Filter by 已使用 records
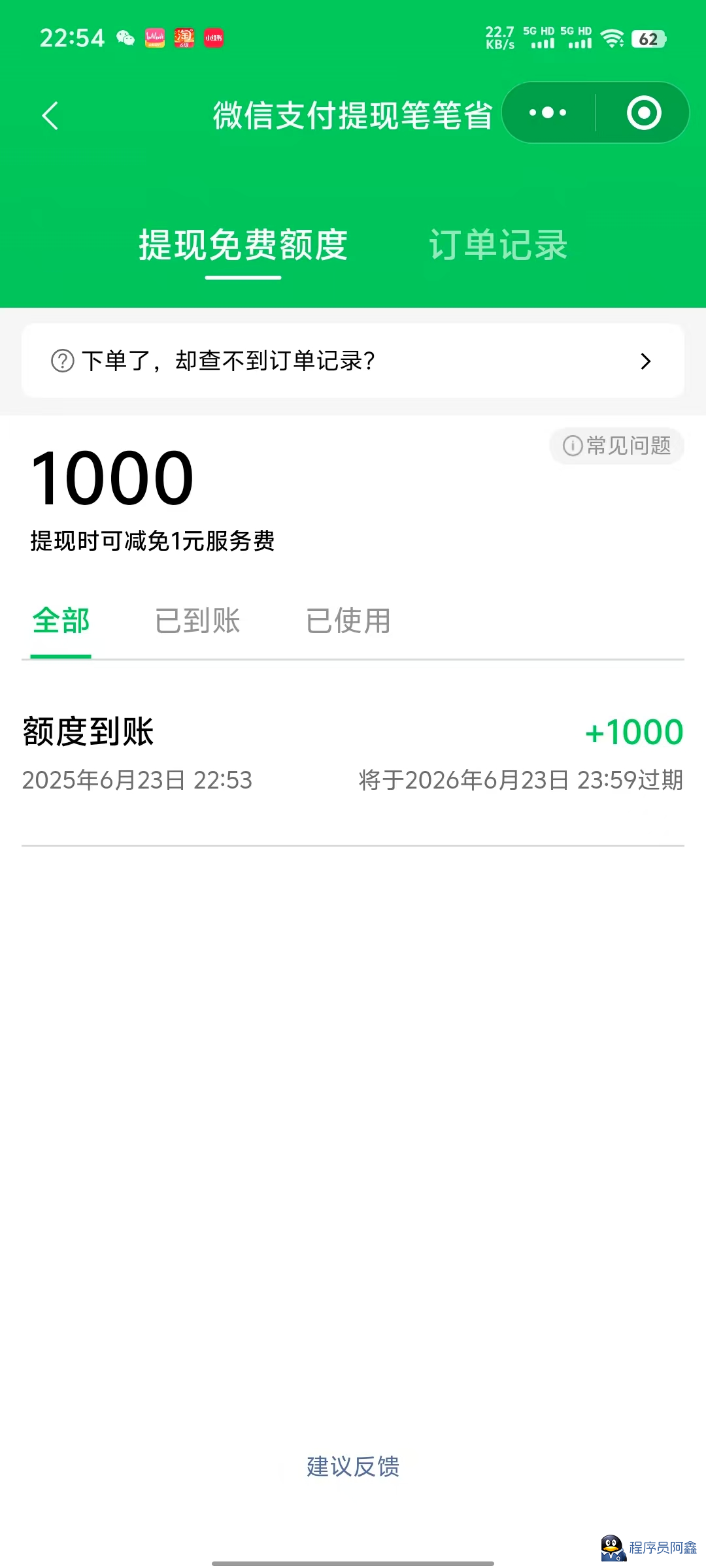The image size is (706, 1568). click(348, 621)
